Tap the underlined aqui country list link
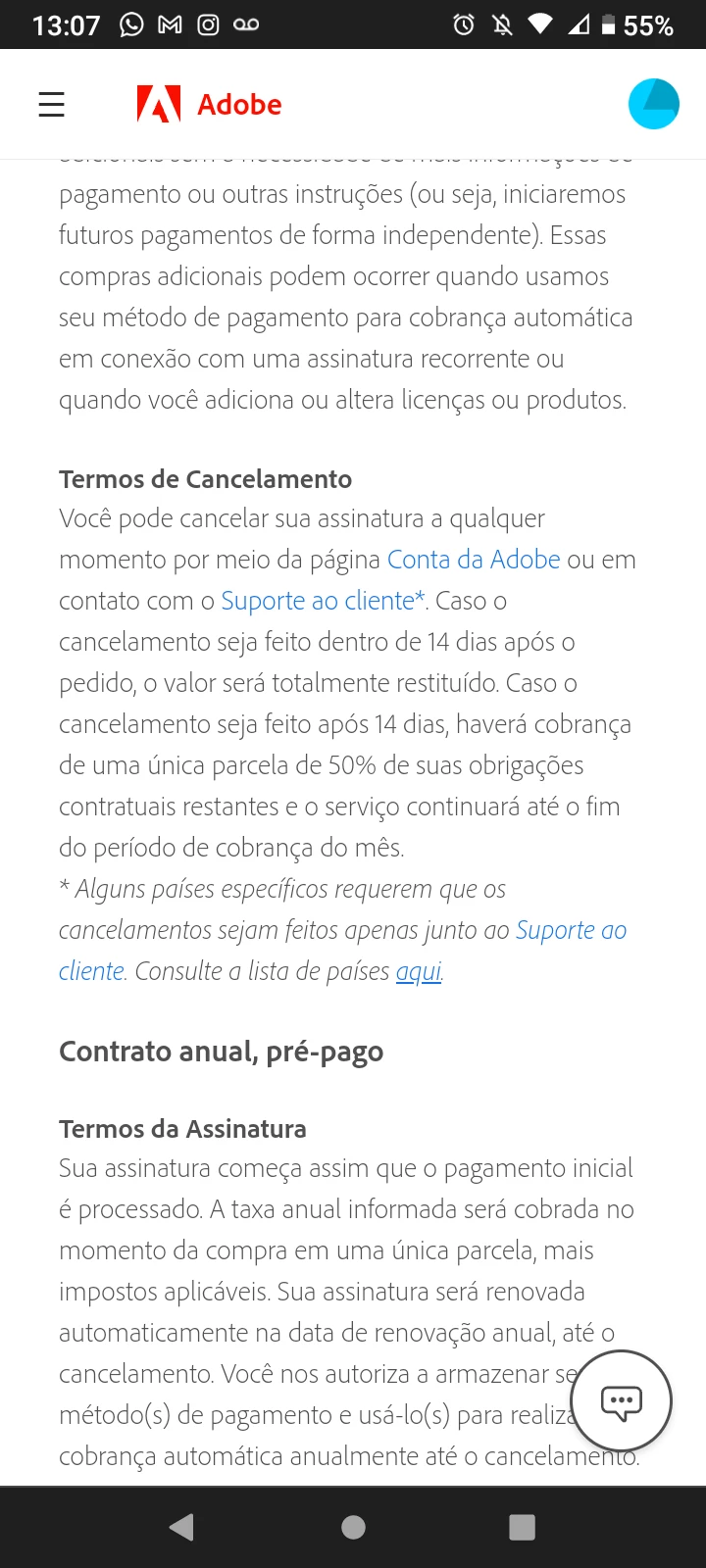Image resolution: width=706 pixels, height=1568 pixels. pyautogui.click(x=419, y=971)
